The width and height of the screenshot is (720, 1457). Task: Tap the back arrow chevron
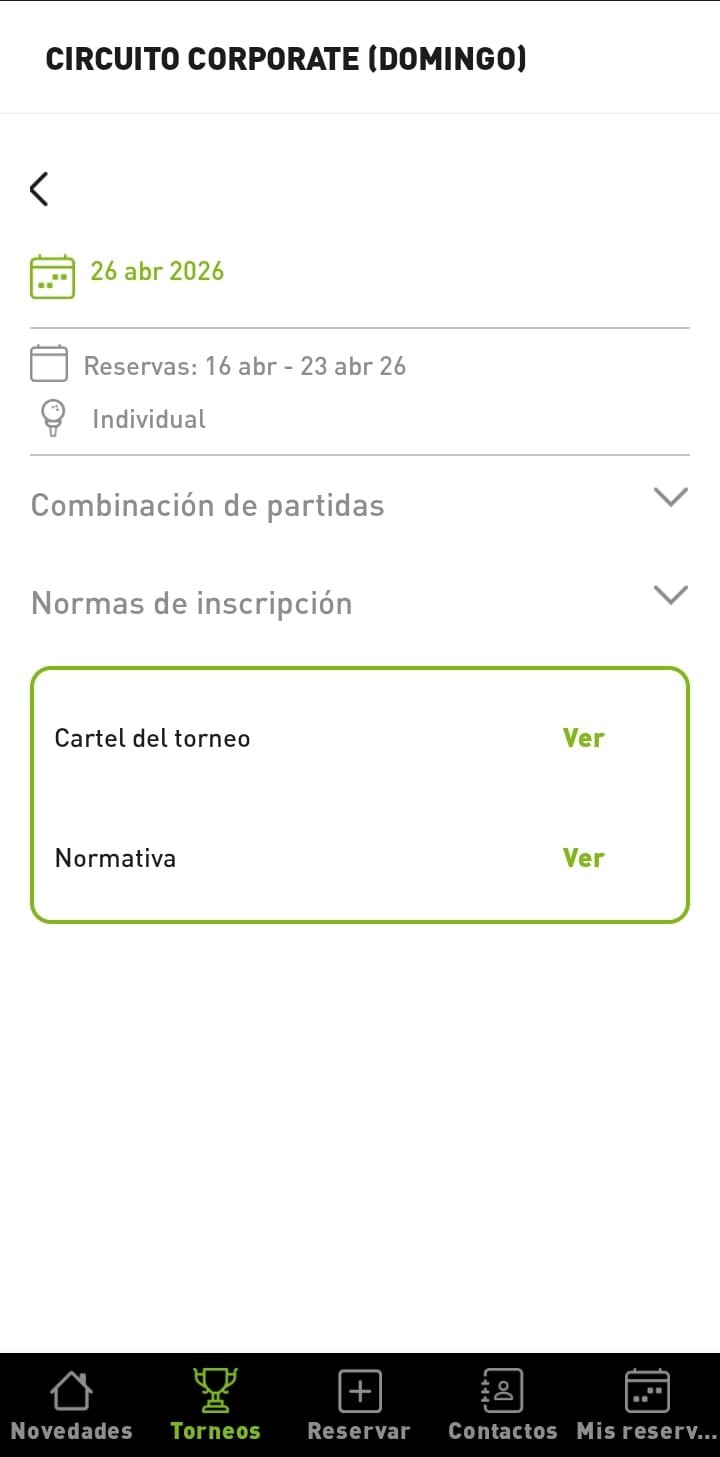(40, 188)
